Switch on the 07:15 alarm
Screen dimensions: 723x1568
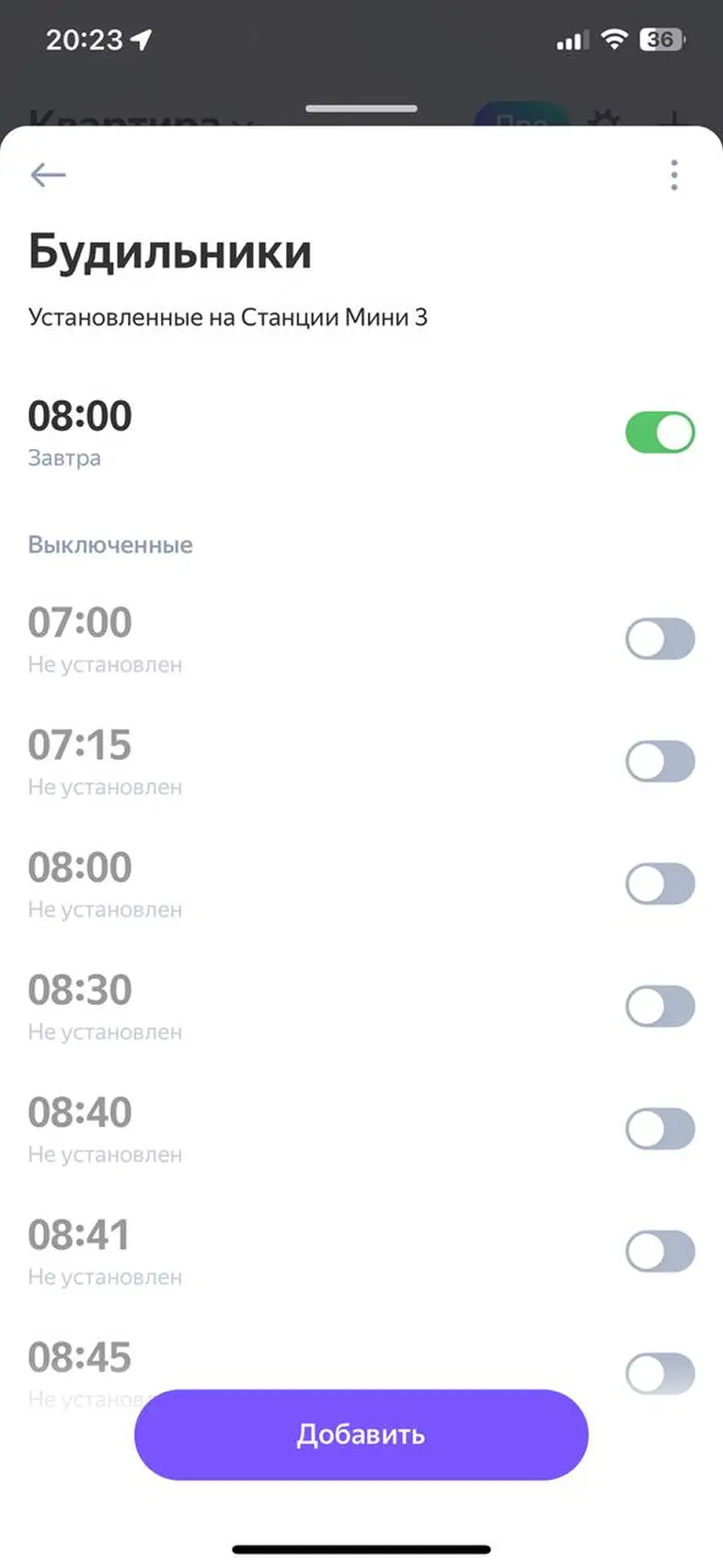point(660,761)
